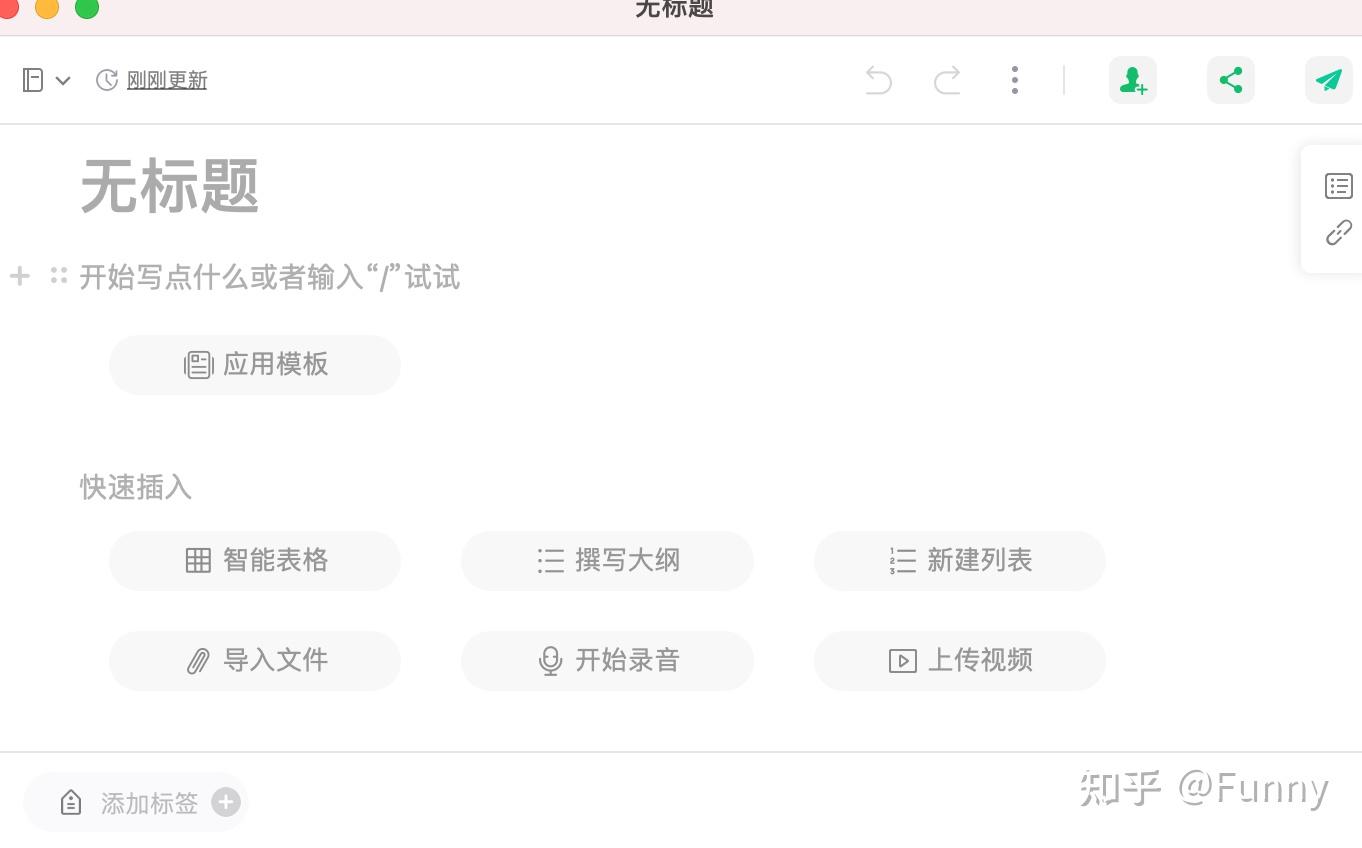The height and width of the screenshot is (848, 1362).
Task: Insert a 智能表格 smart table
Action: coord(255,560)
